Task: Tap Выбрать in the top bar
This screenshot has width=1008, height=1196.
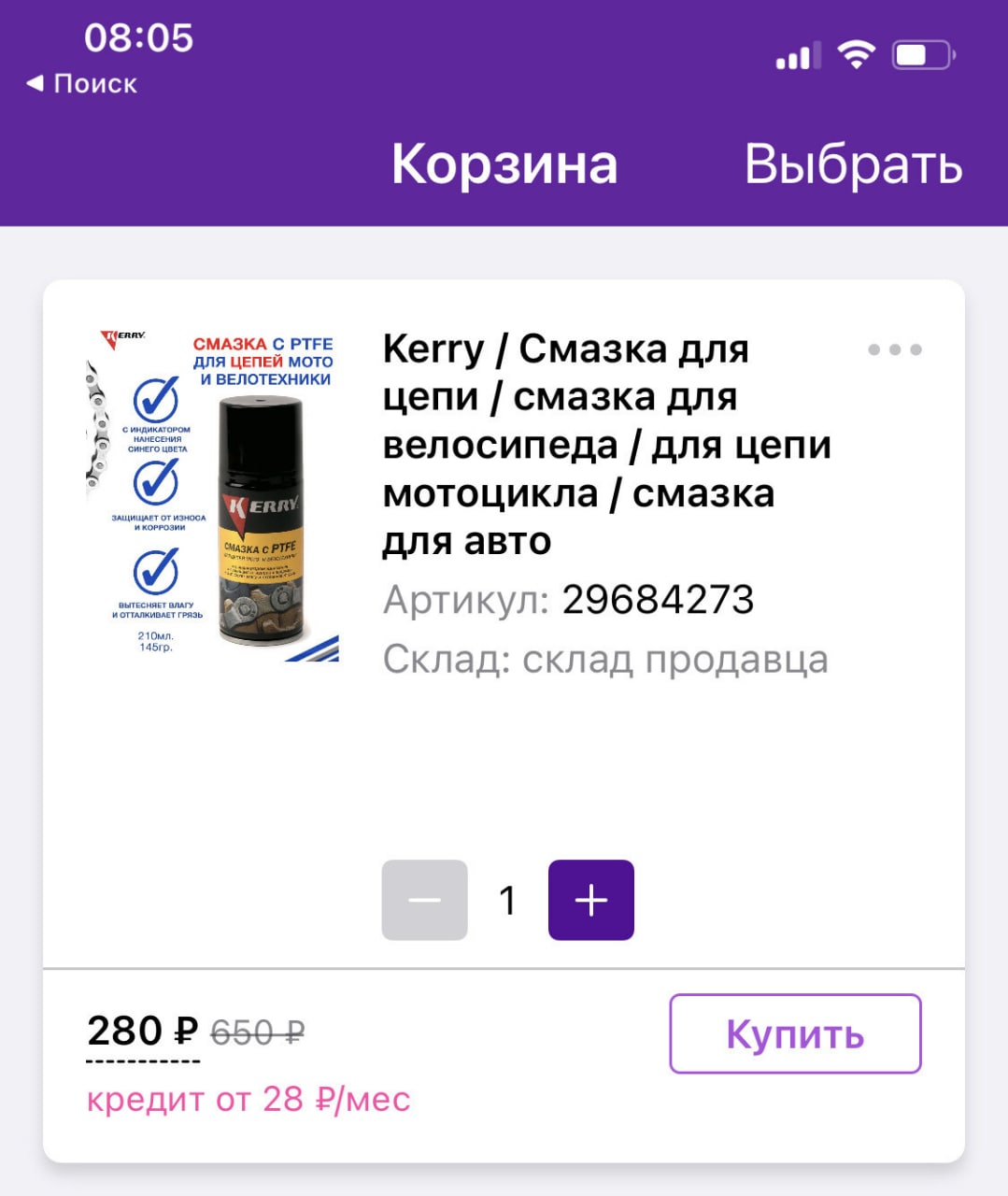Action: coord(853,165)
